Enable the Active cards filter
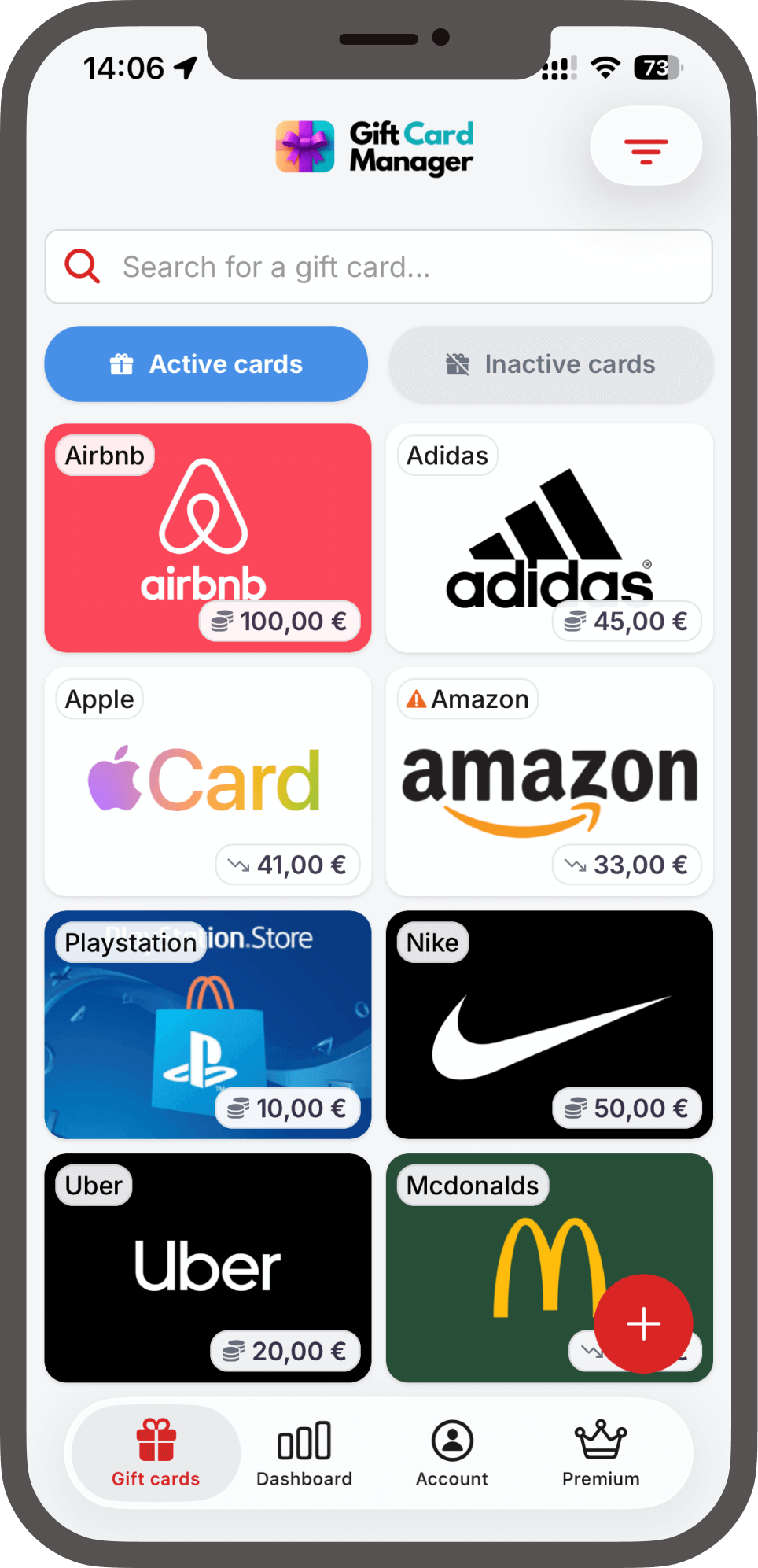 [x=205, y=363]
